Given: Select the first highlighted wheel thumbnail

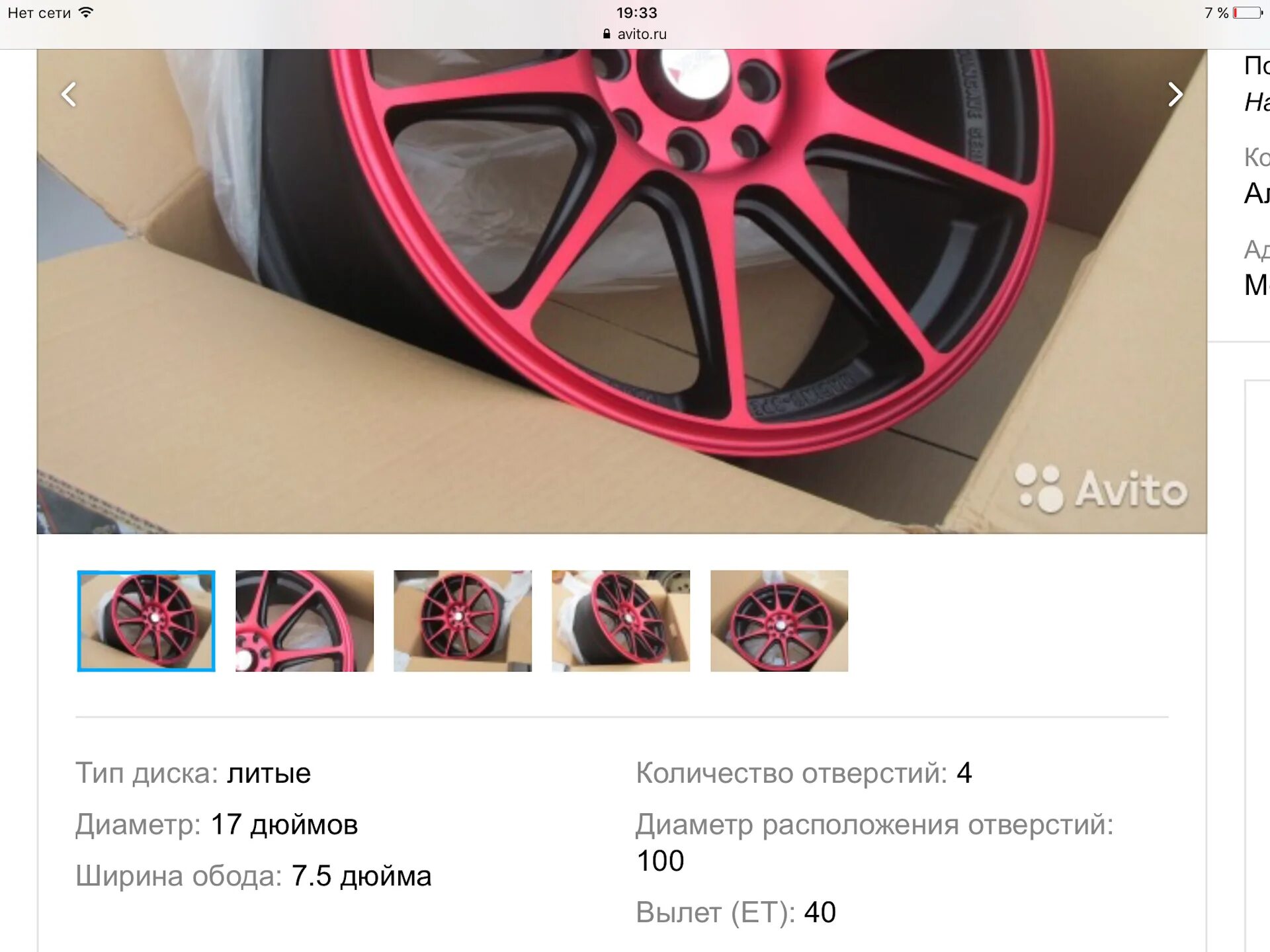Looking at the screenshot, I should pos(146,621).
